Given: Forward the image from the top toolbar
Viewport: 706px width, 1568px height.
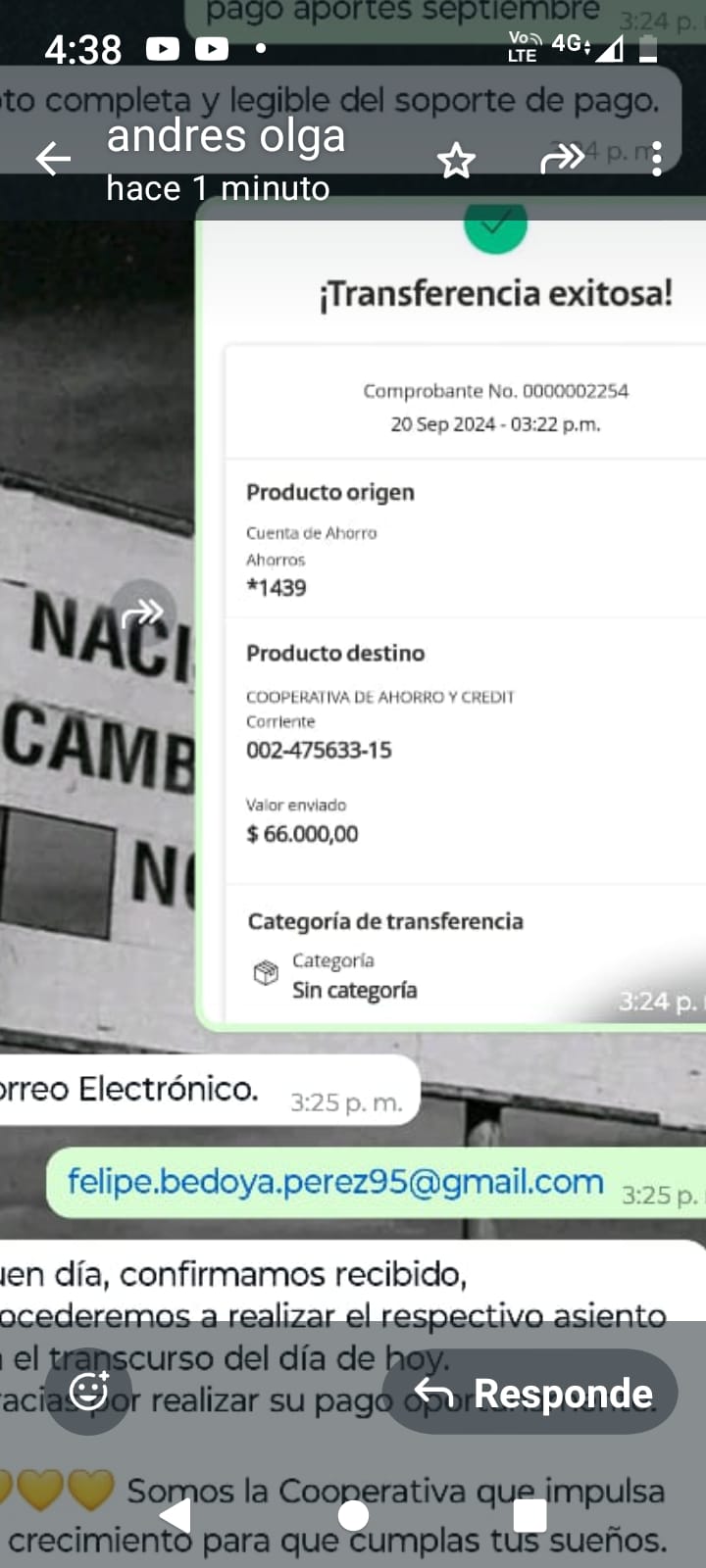Looking at the screenshot, I should [x=561, y=157].
